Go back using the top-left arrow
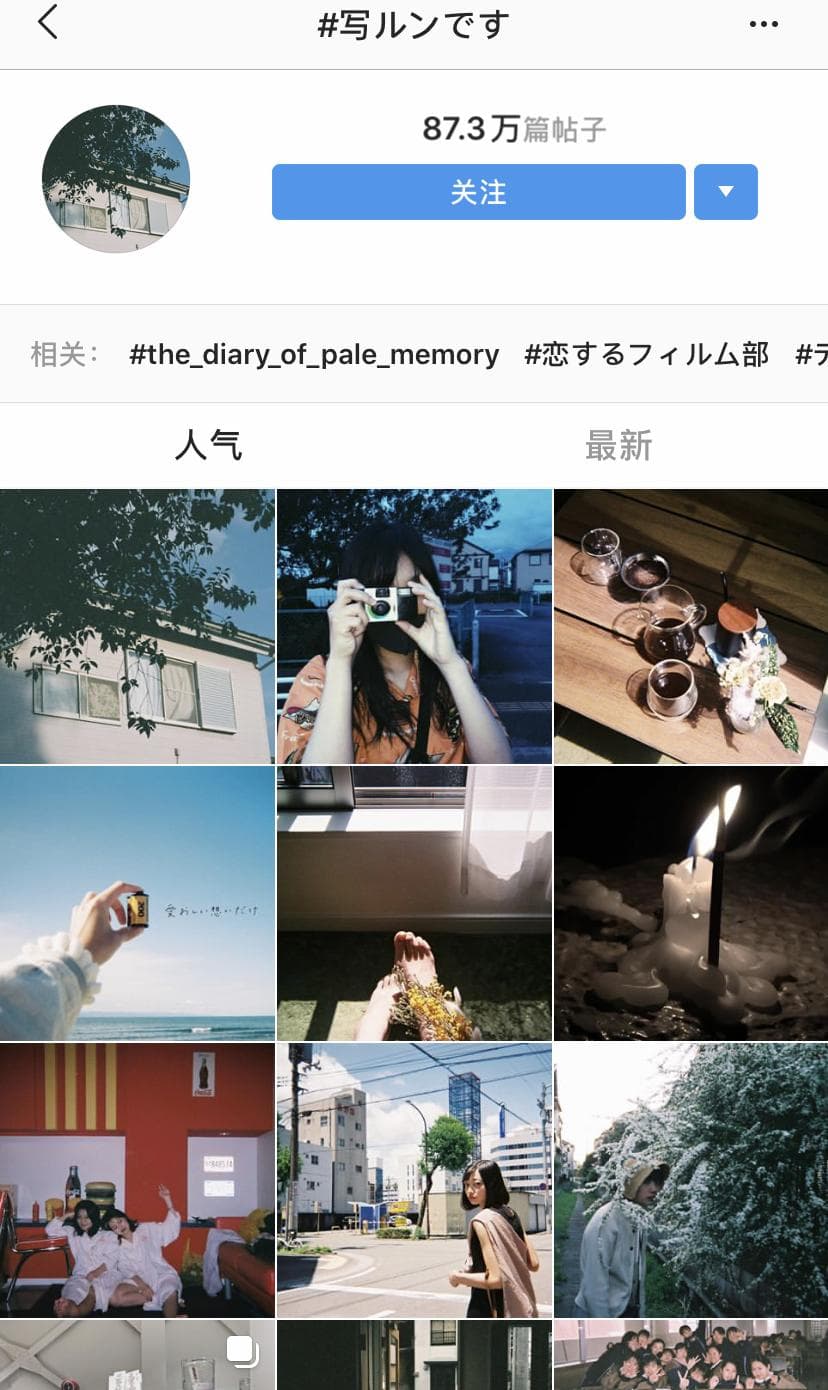The image size is (828, 1390). (x=47, y=24)
